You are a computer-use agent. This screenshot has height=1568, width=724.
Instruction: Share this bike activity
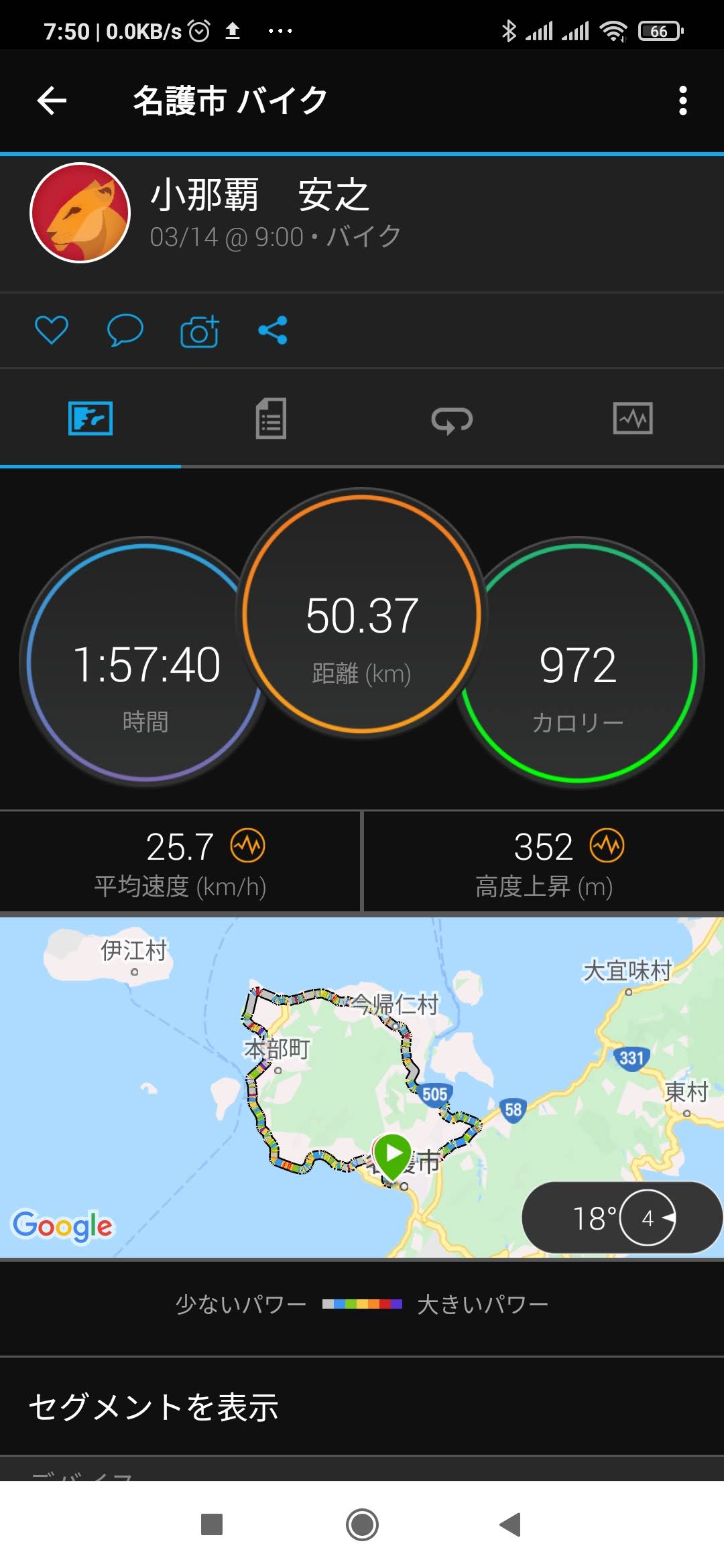click(x=273, y=330)
